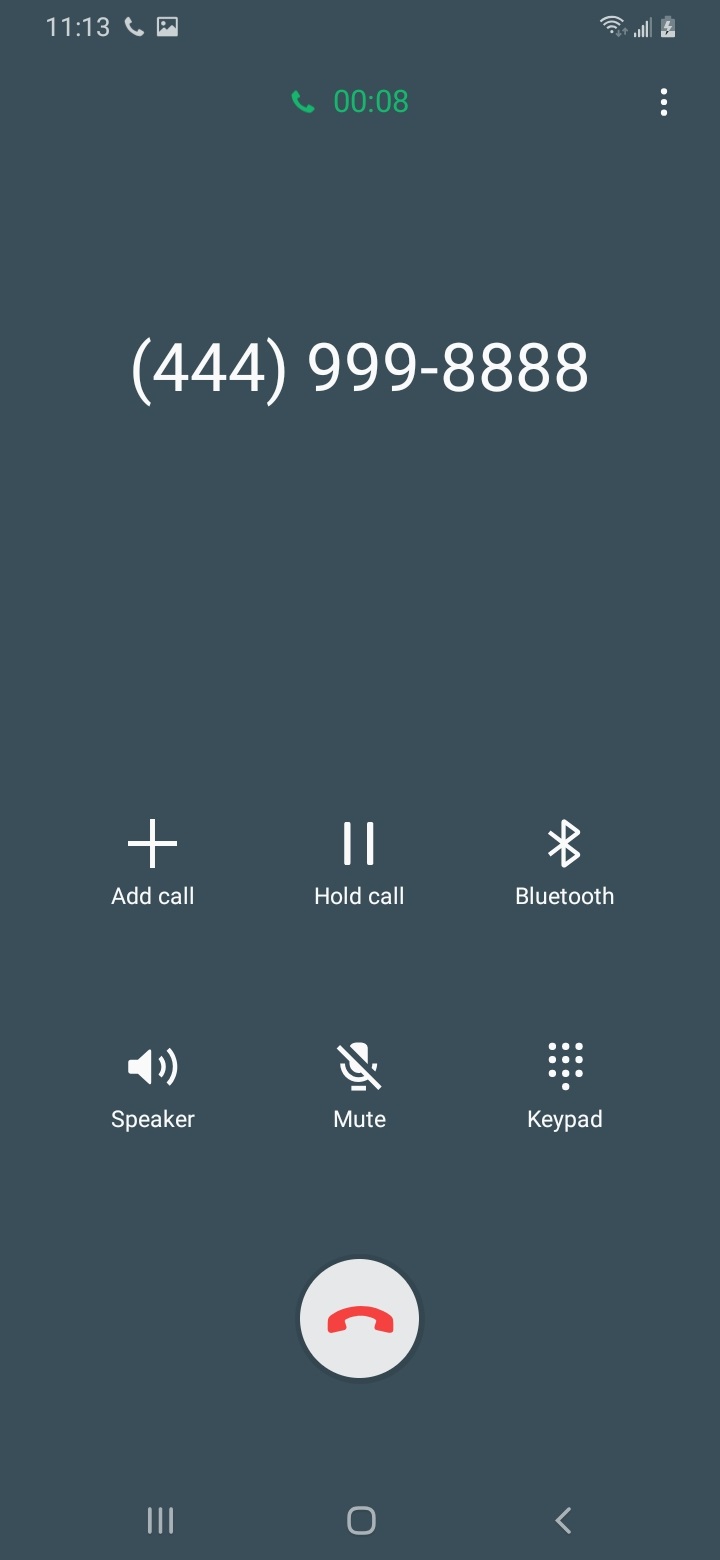Open recent apps from the navigation bar
Screen dimensions: 720x1560
coord(160,1521)
